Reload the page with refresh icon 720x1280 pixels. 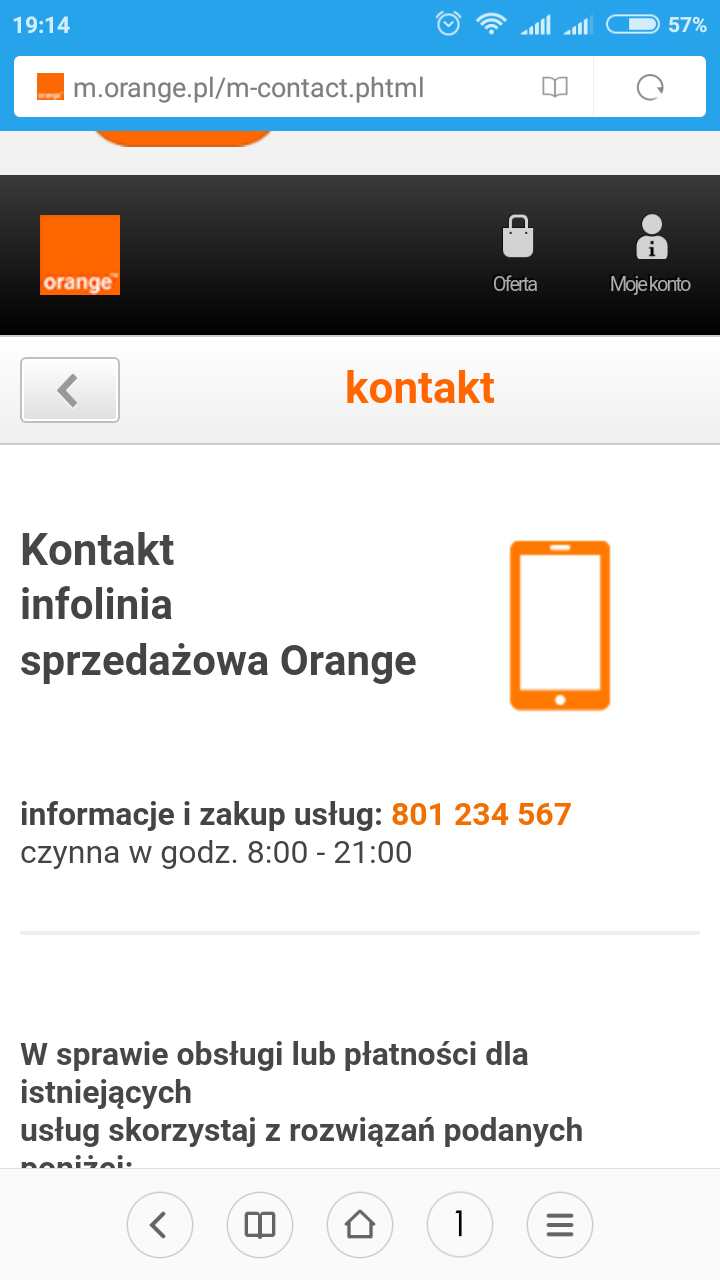click(650, 87)
